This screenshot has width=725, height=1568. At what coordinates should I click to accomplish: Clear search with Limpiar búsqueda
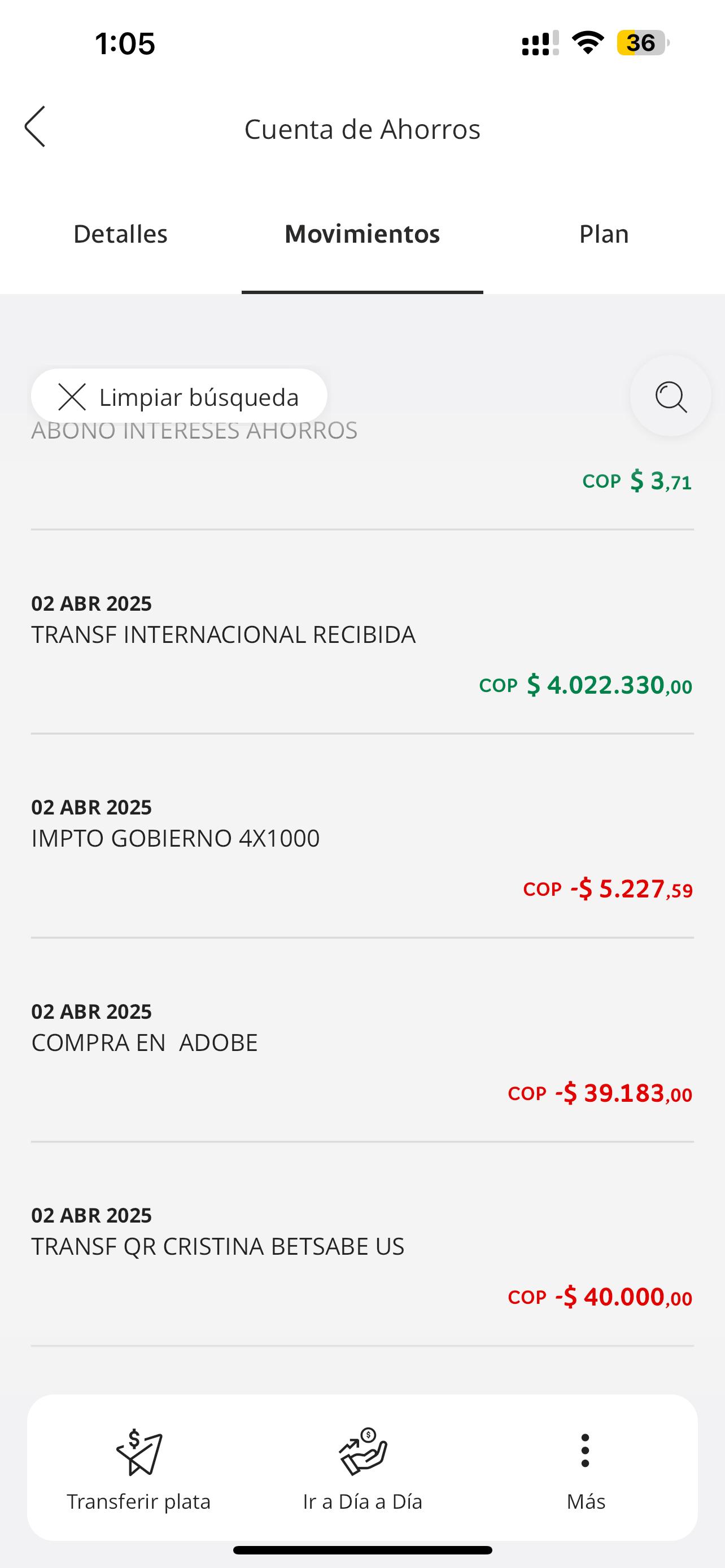[179, 397]
